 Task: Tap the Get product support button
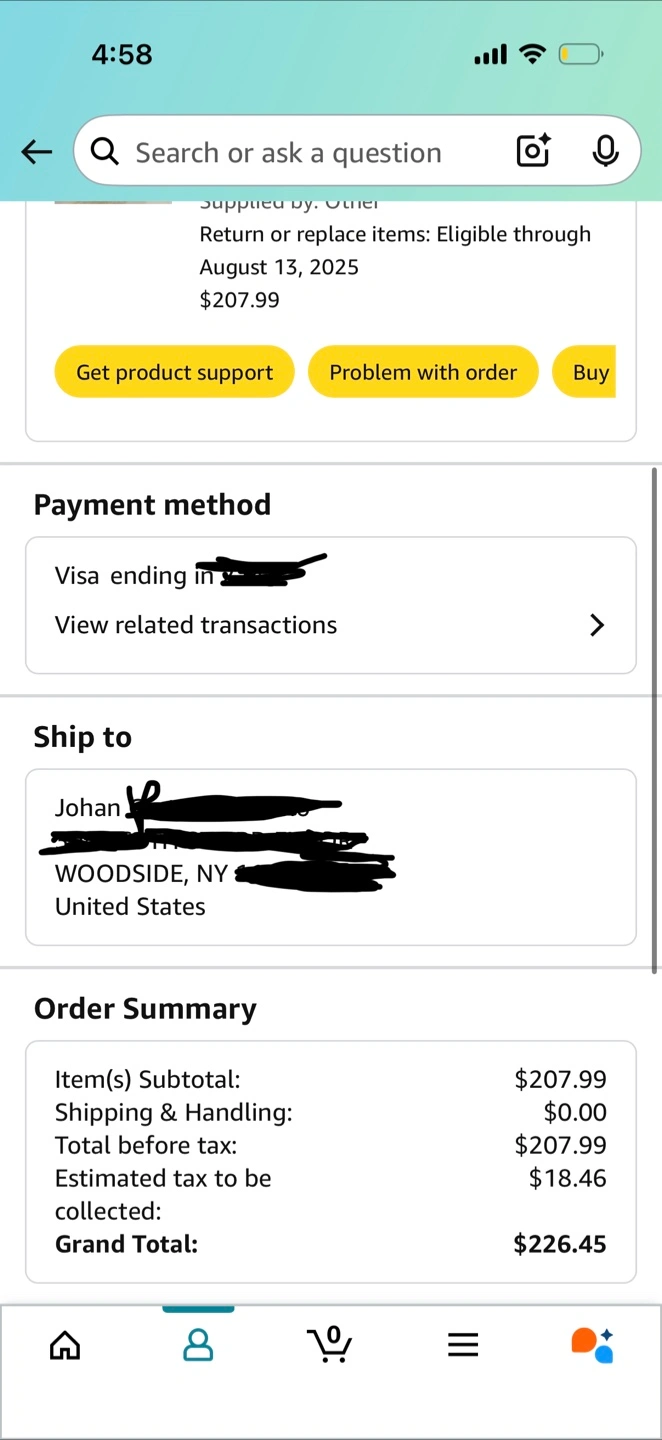pos(174,372)
